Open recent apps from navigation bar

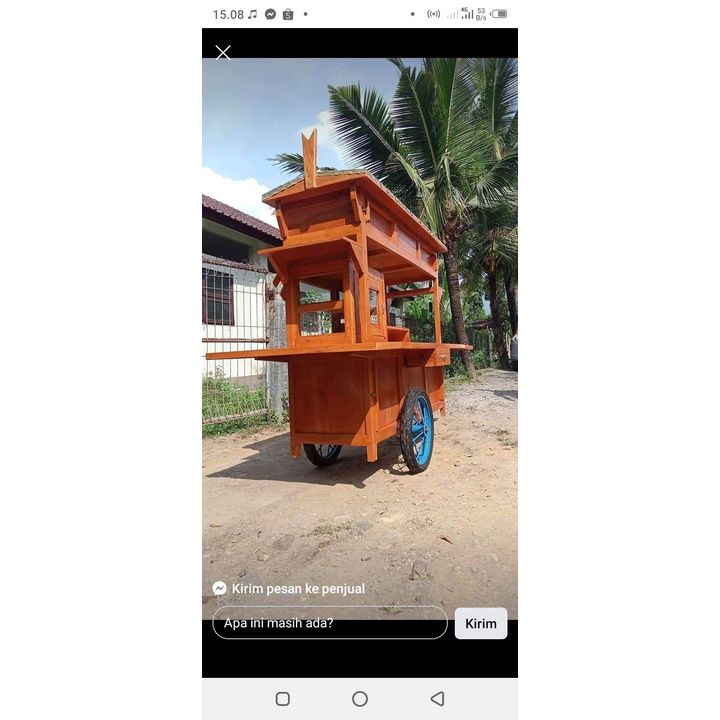[x=283, y=699]
